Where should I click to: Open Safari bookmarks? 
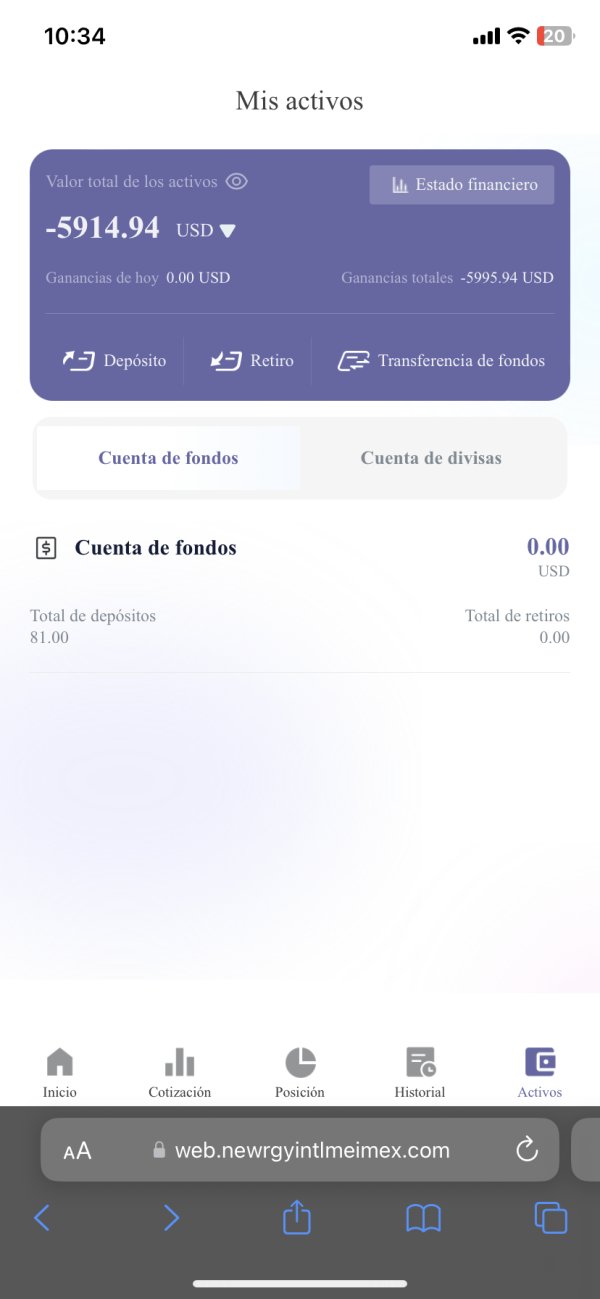[x=424, y=1218]
